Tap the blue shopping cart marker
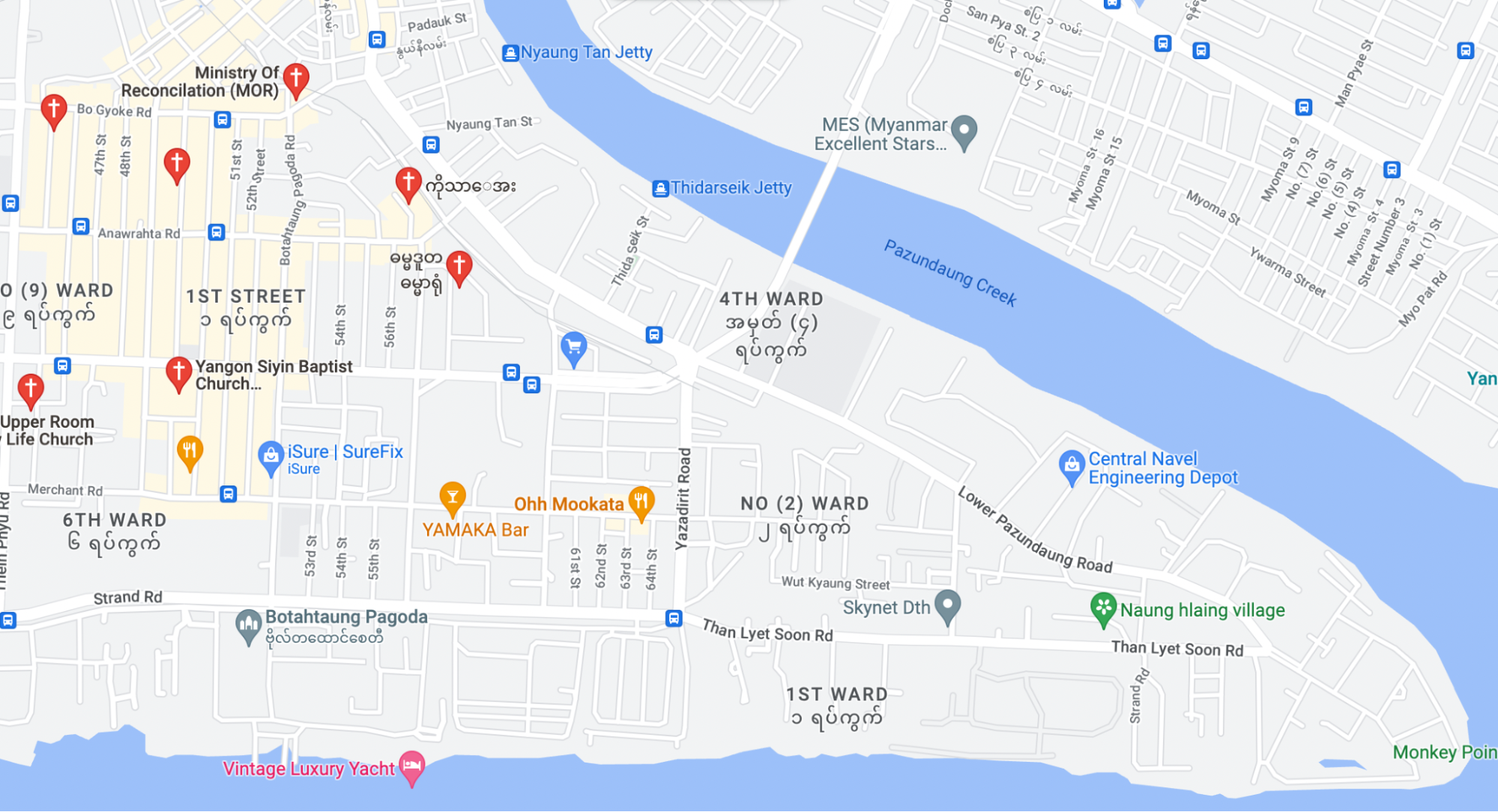This screenshot has width=1498, height=812. coord(574,347)
